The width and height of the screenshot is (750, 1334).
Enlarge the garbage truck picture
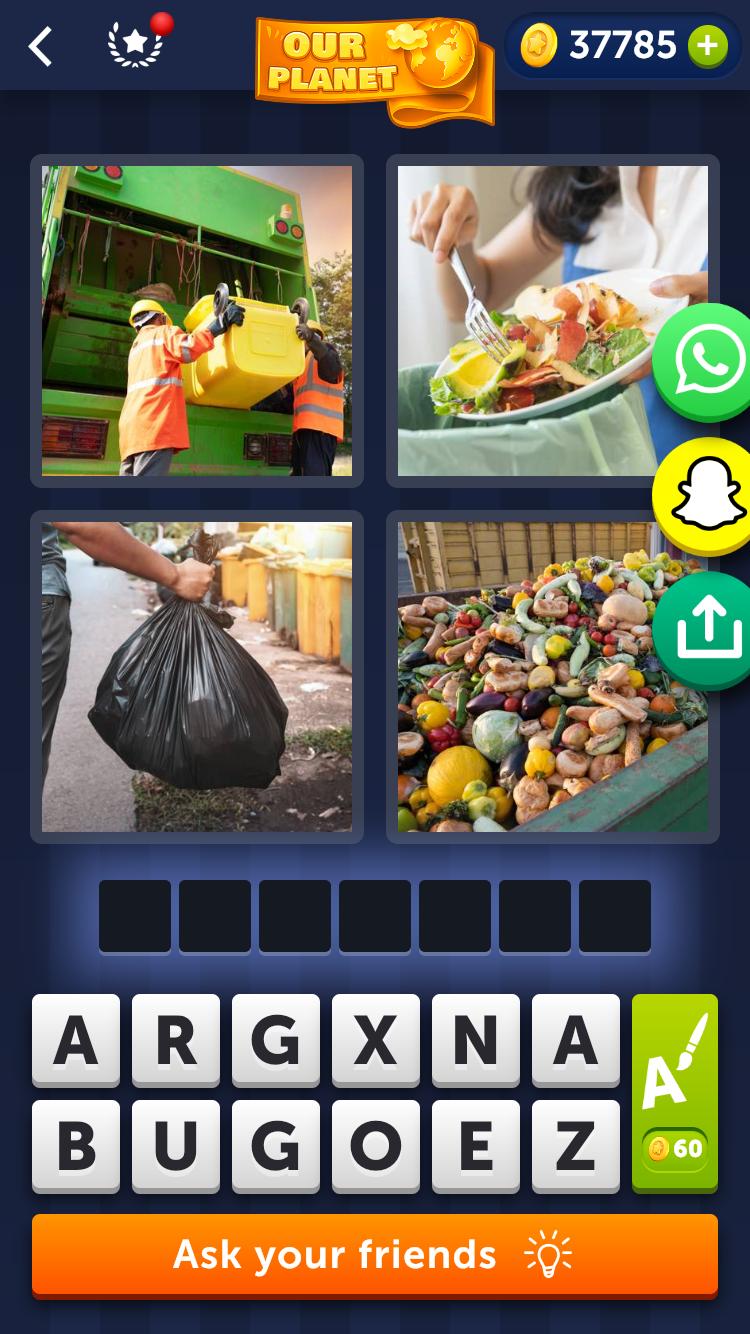click(x=197, y=320)
